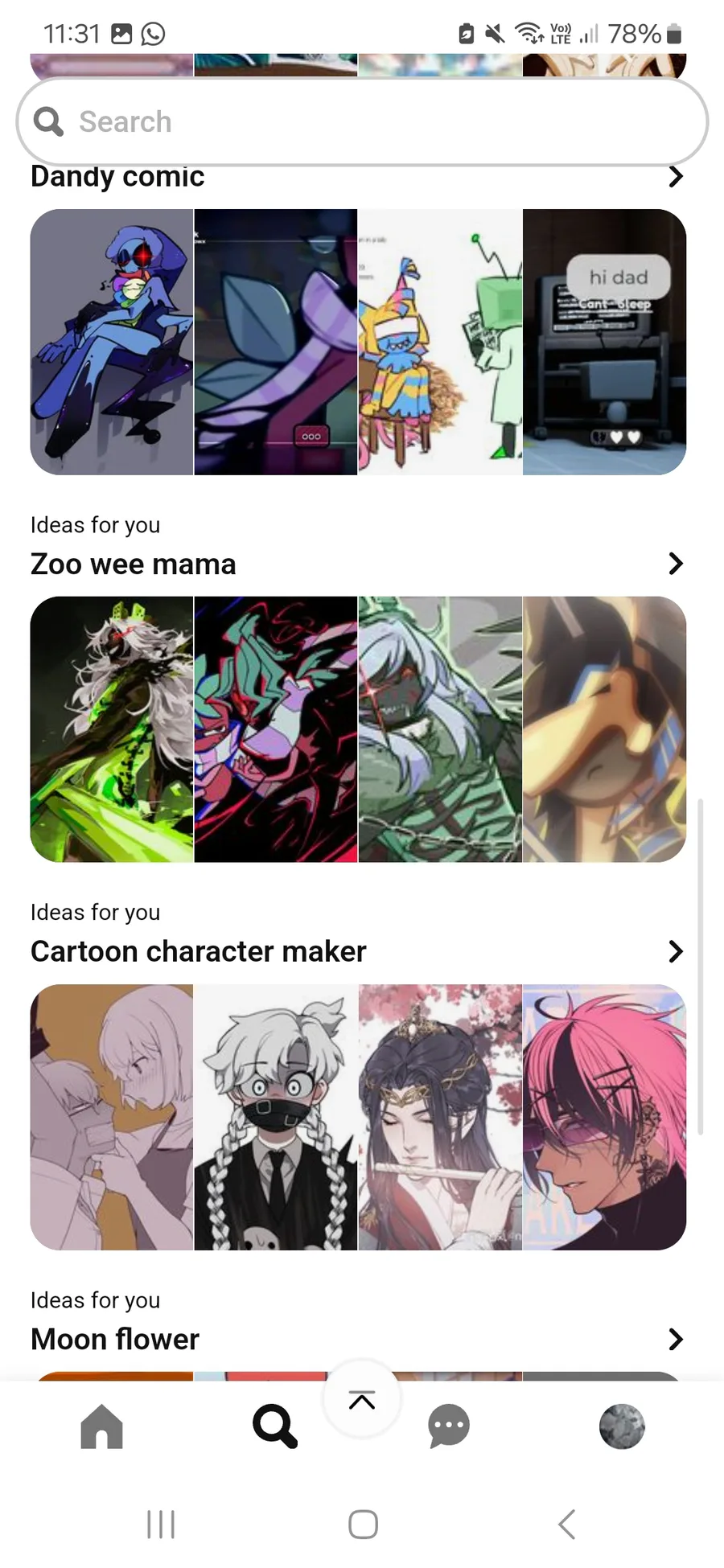This screenshot has height=1568, width=724.
Task: Open the green glowing figure pin
Action: pos(112,729)
